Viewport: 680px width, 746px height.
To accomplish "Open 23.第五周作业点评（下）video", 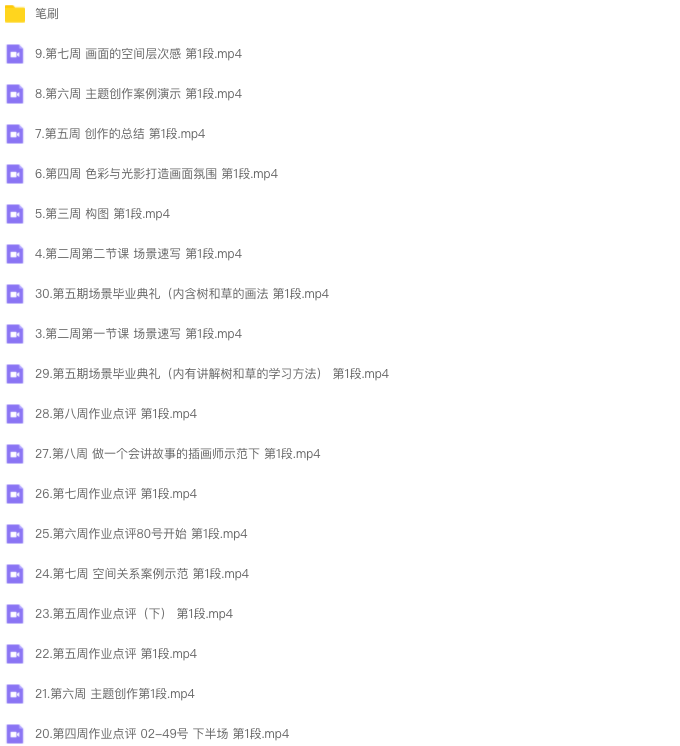I will coord(134,614).
